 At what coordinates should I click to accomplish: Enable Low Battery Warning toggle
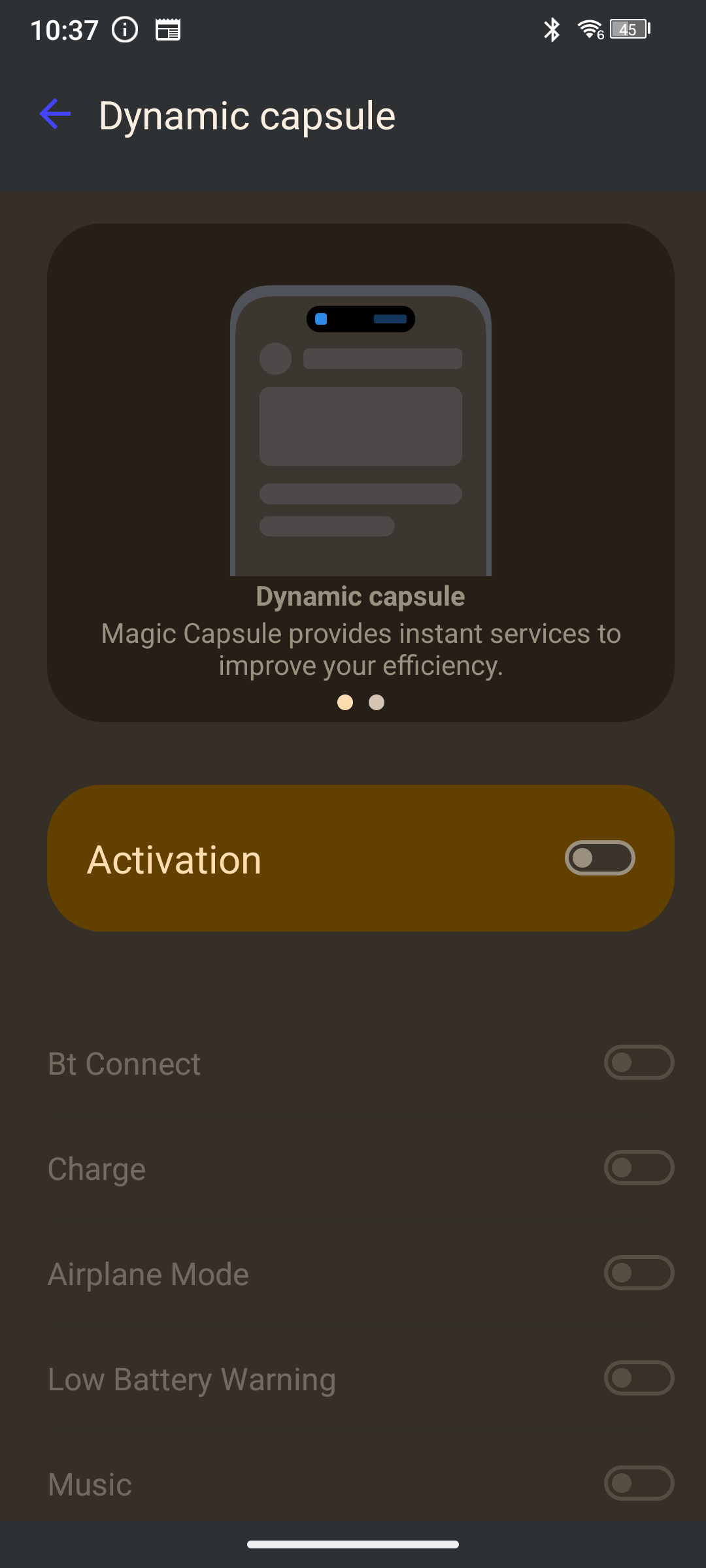click(x=639, y=1378)
